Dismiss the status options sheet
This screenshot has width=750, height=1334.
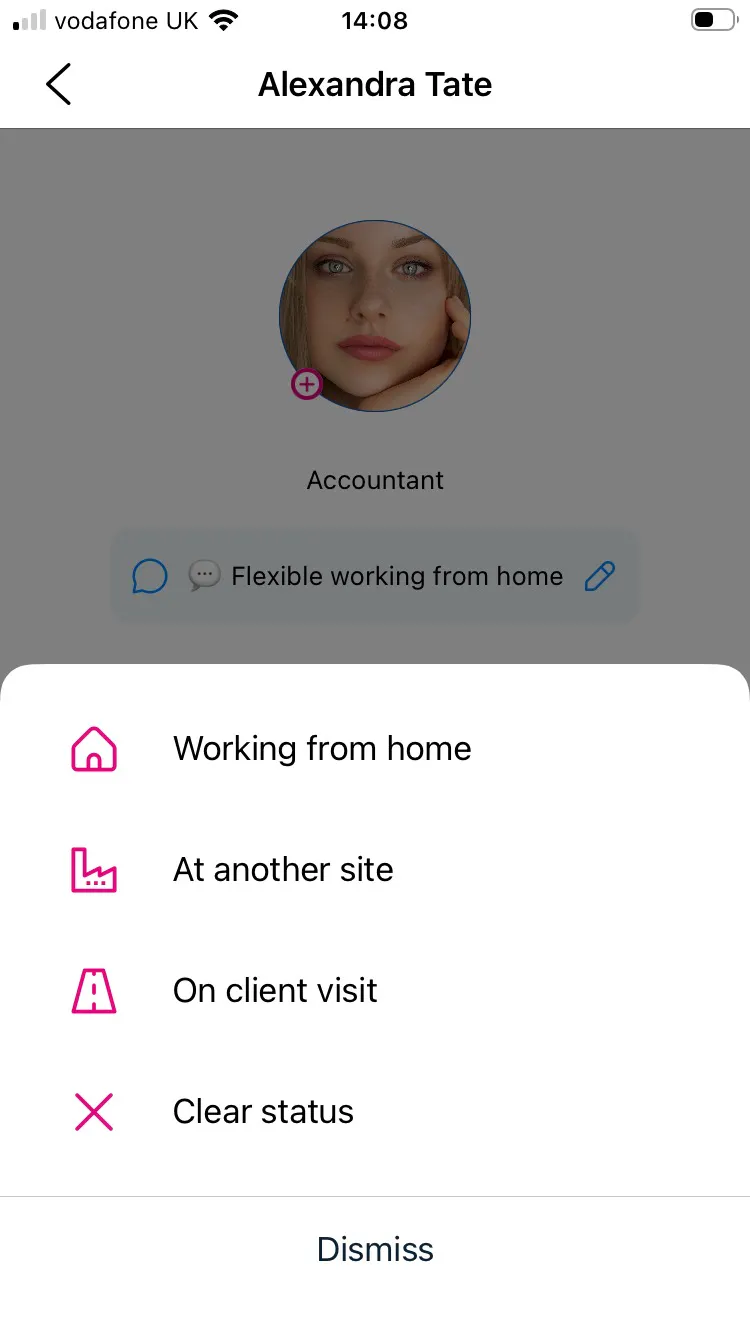[x=375, y=1250]
